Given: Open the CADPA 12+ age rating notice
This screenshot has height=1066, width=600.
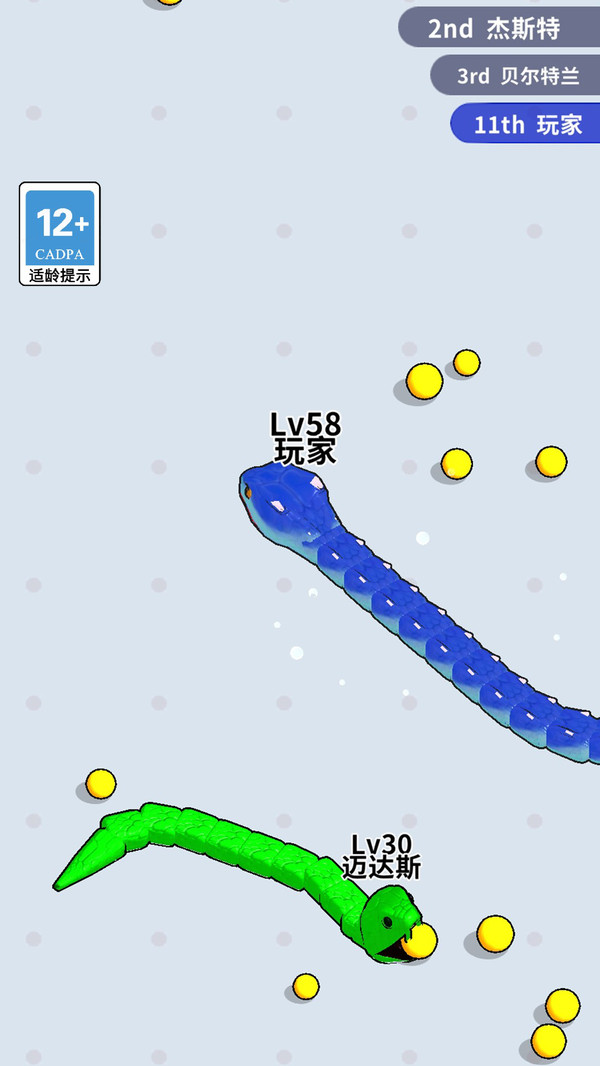Looking at the screenshot, I should click(60, 234).
